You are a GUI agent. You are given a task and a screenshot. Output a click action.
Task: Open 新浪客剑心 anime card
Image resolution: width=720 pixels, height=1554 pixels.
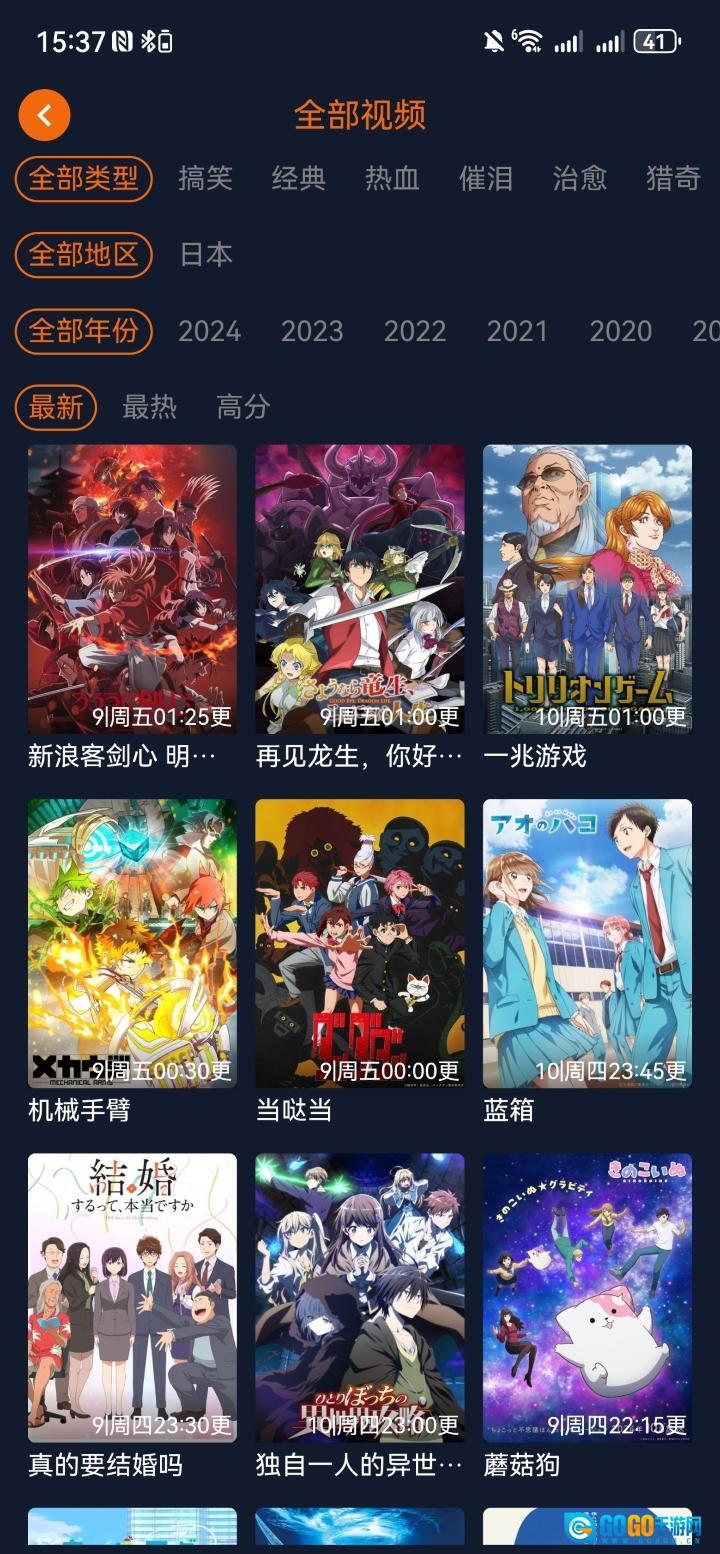pos(132,590)
